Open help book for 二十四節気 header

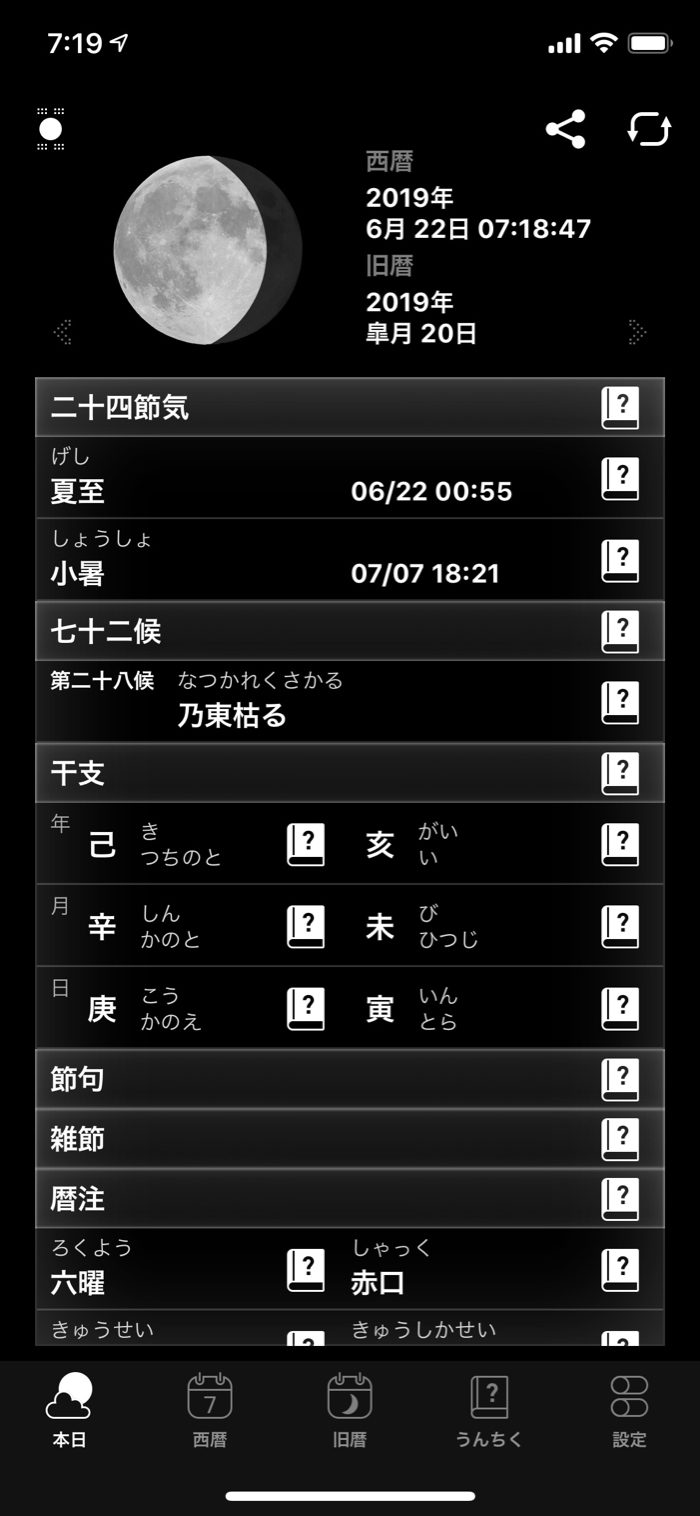(620, 408)
